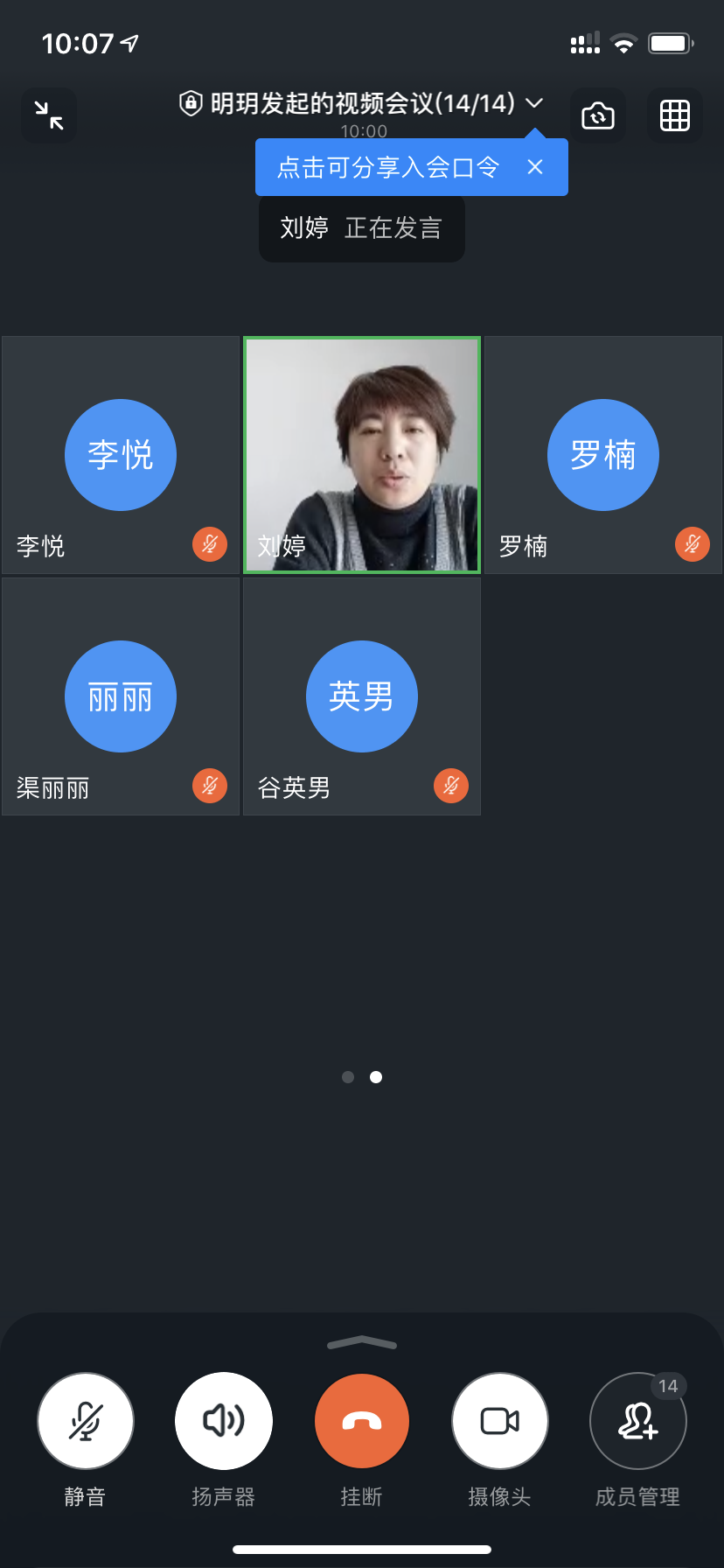Viewport: 724px width, 1568px height.
Task: Open 谷英男's participant tile
Action: (x=362, y=696)
